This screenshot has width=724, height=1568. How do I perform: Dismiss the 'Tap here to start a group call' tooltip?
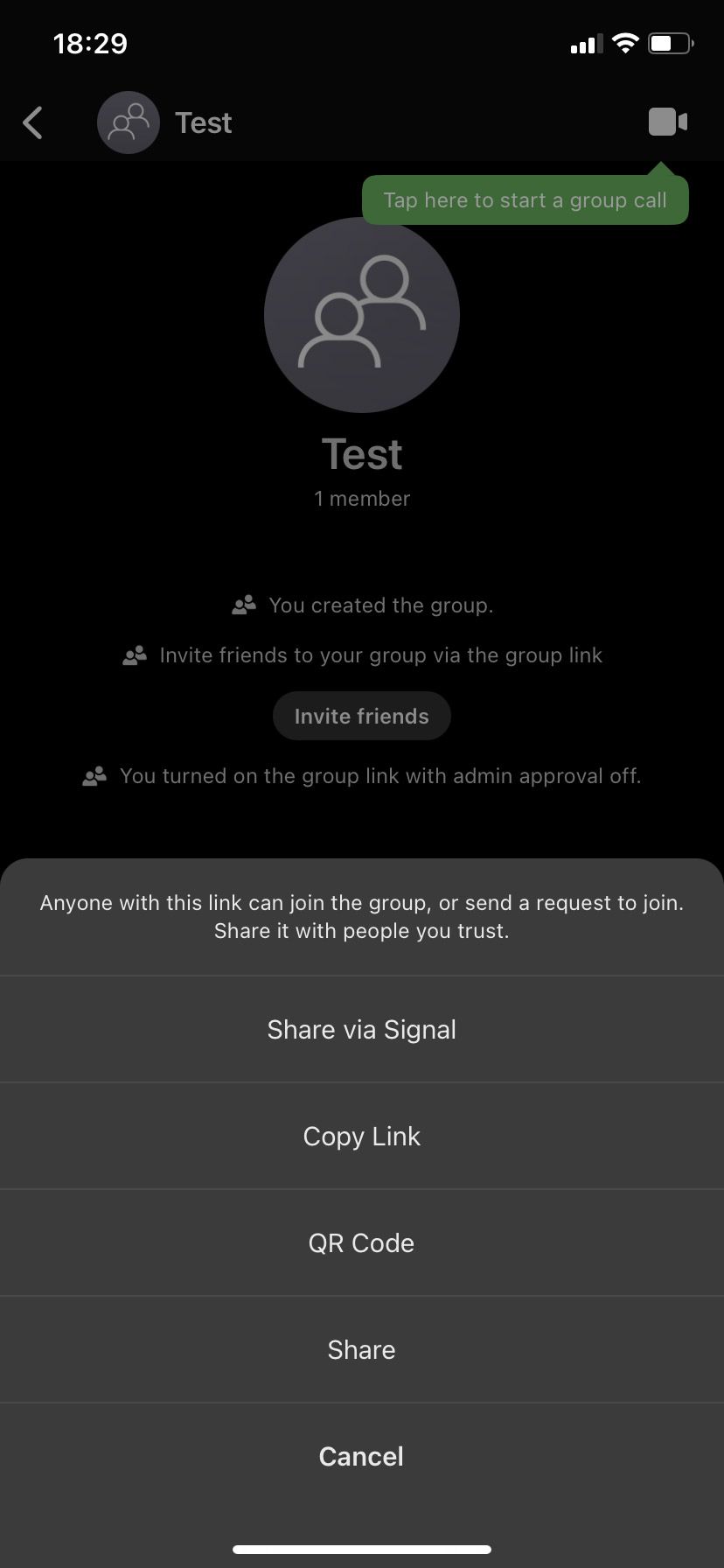coord(525,199)
